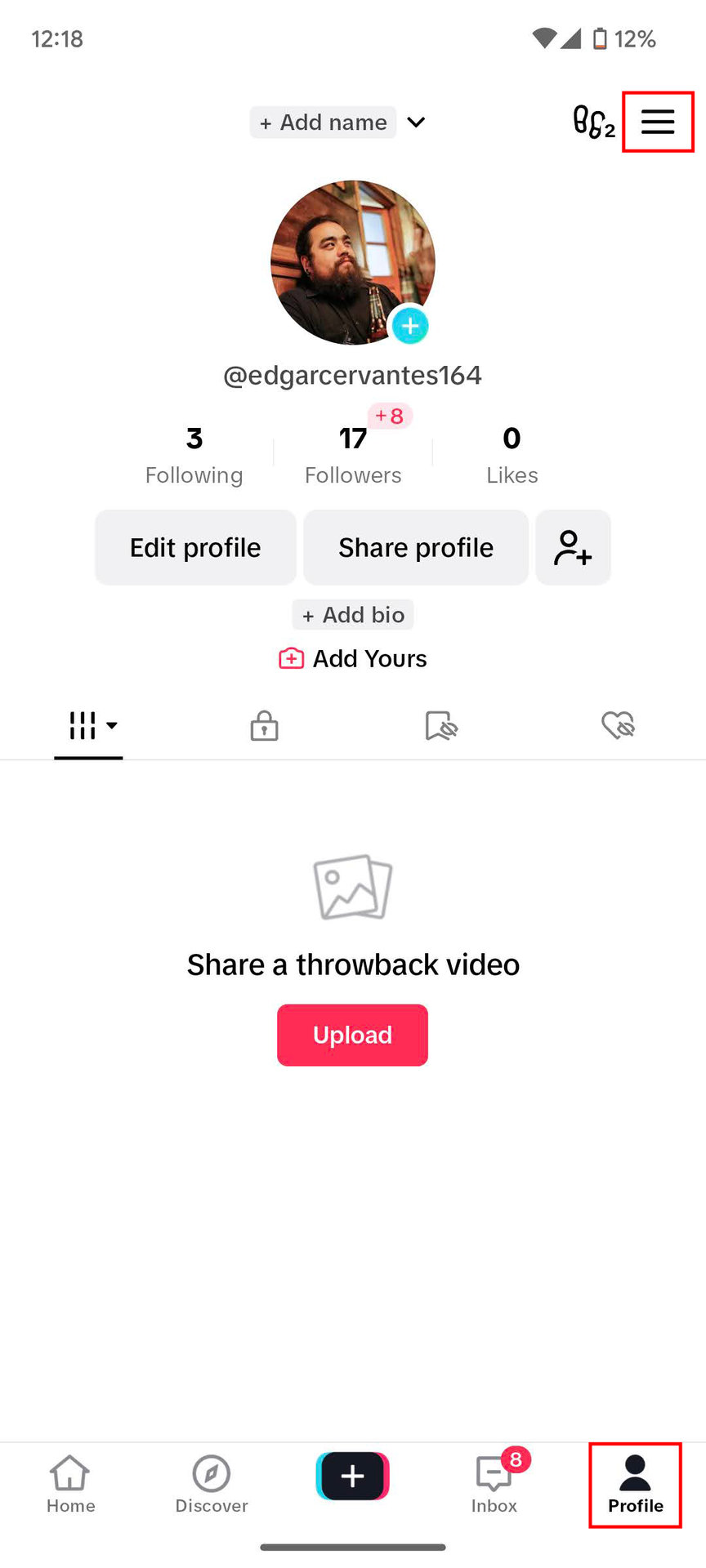Viewport: 706px width, 1568px height.
Task: Go to the Home tab
Action: click(70, 1484)
